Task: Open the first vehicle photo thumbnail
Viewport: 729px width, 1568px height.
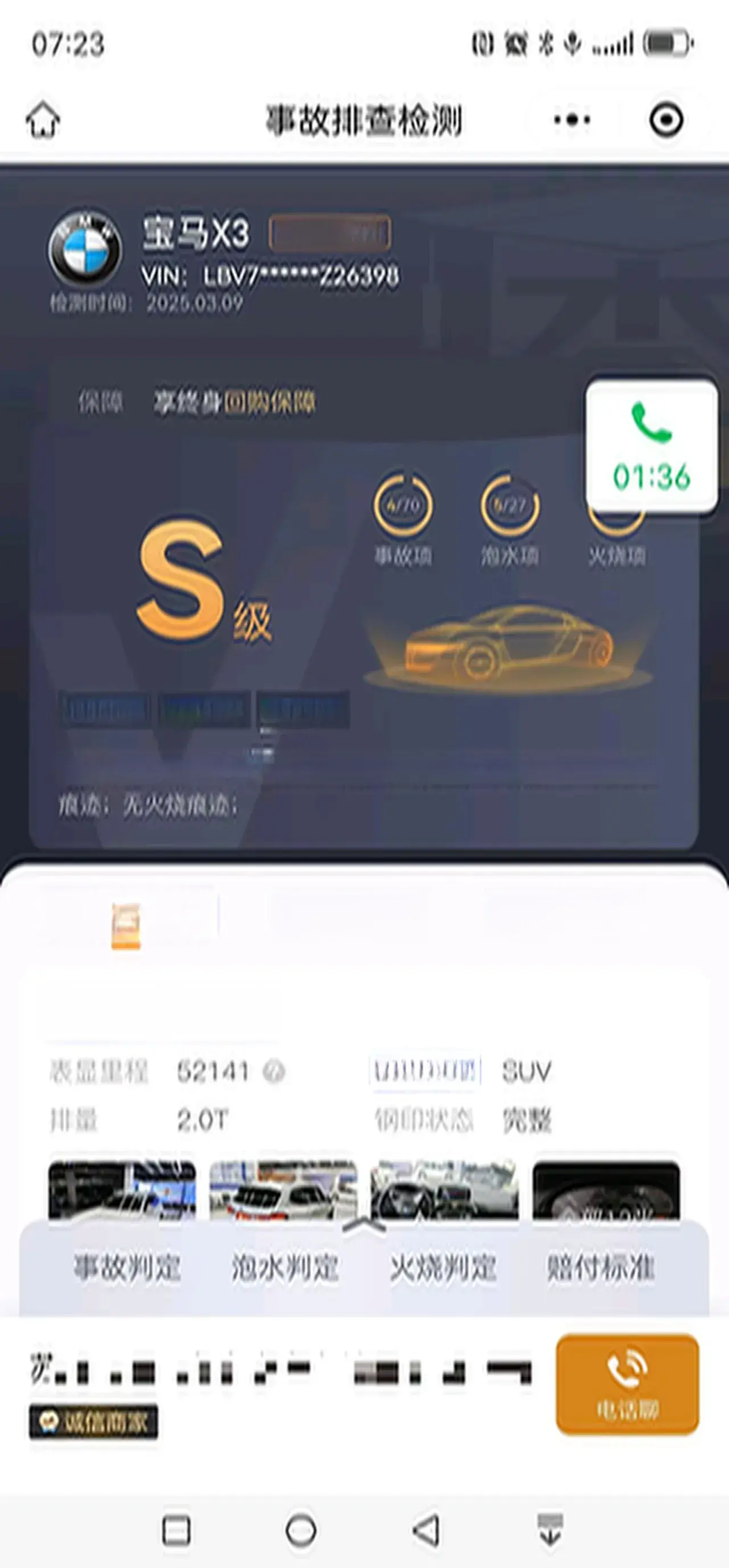Action: [x=122, y=1190]
